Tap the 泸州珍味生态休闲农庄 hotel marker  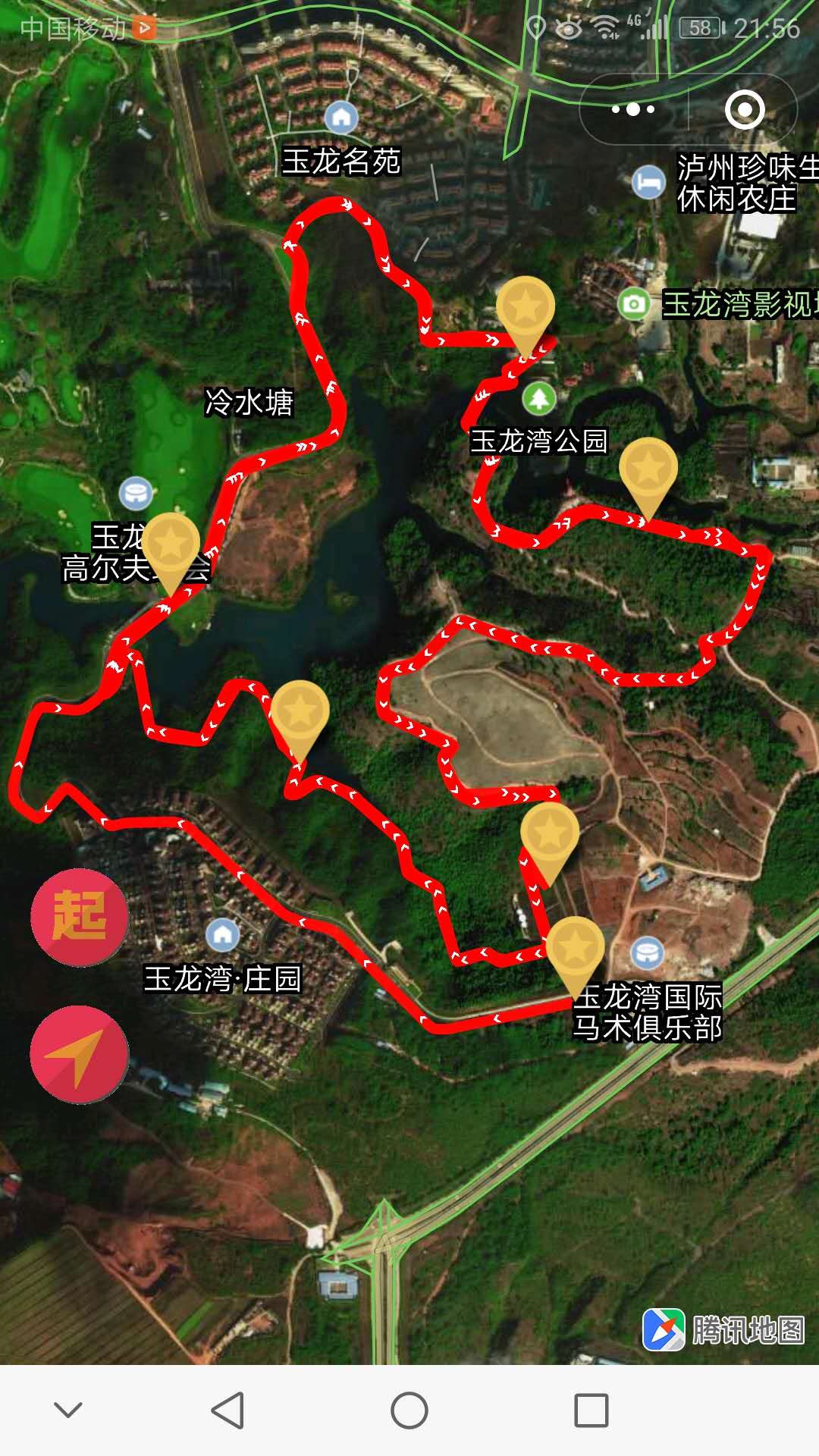[x=648, y=183]
